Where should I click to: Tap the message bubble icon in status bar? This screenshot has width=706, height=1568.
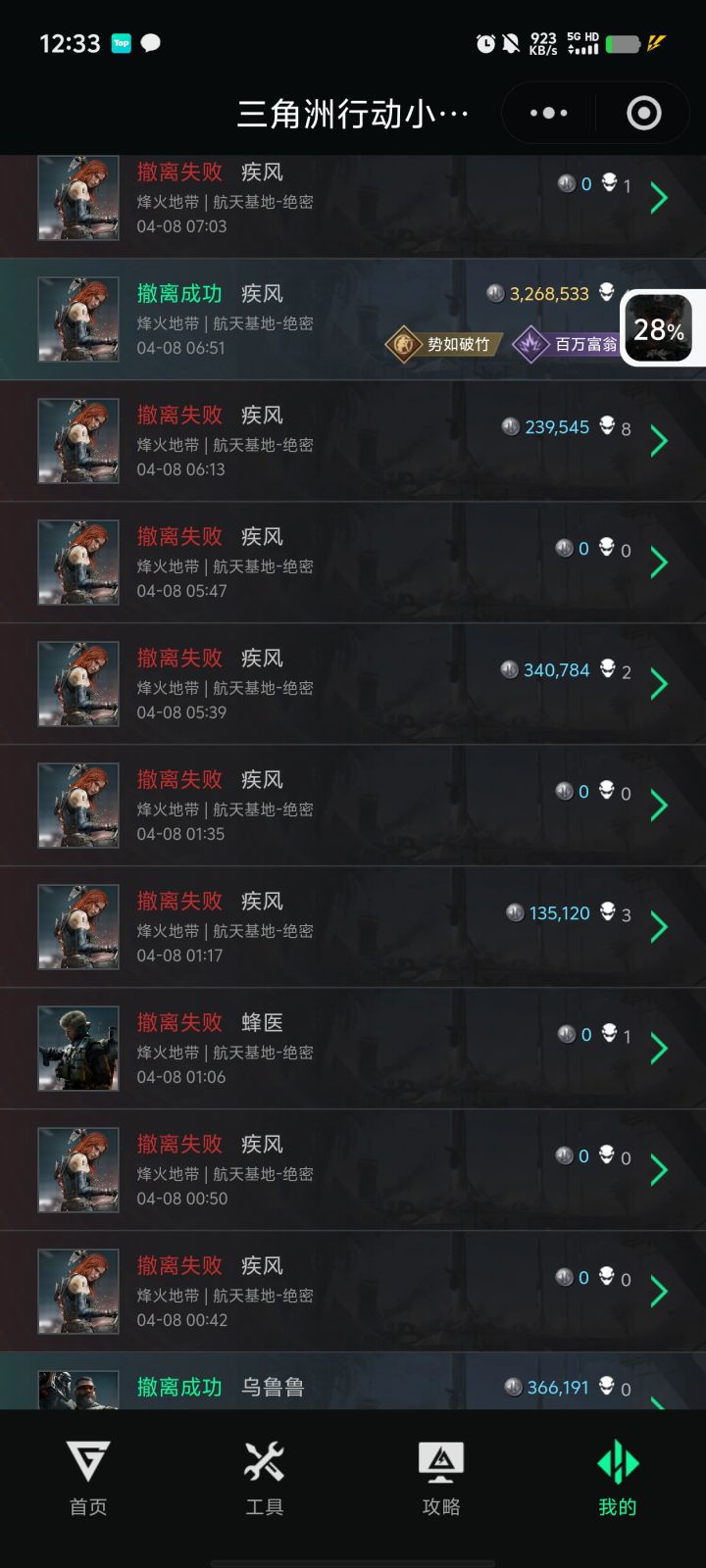point(150,44)
